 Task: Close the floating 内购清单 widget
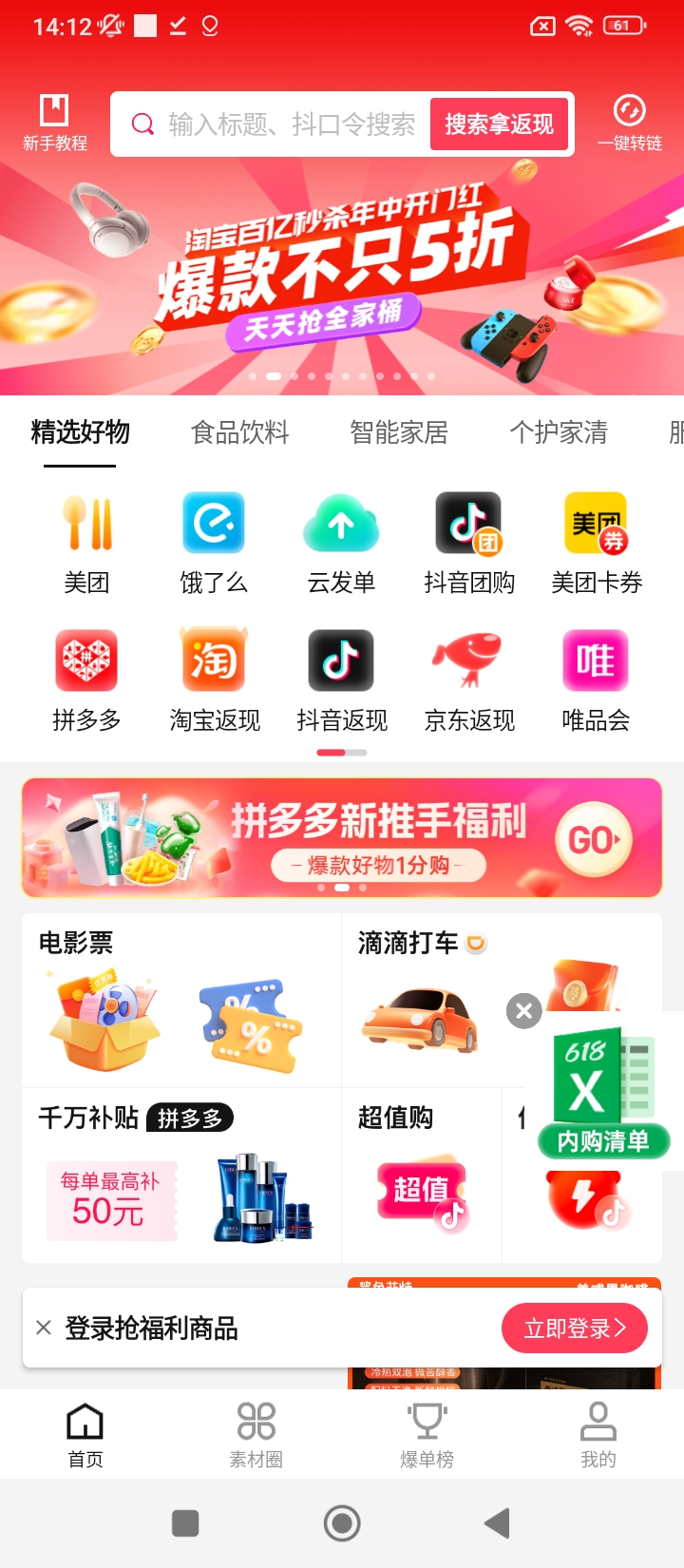point(523,1011)
